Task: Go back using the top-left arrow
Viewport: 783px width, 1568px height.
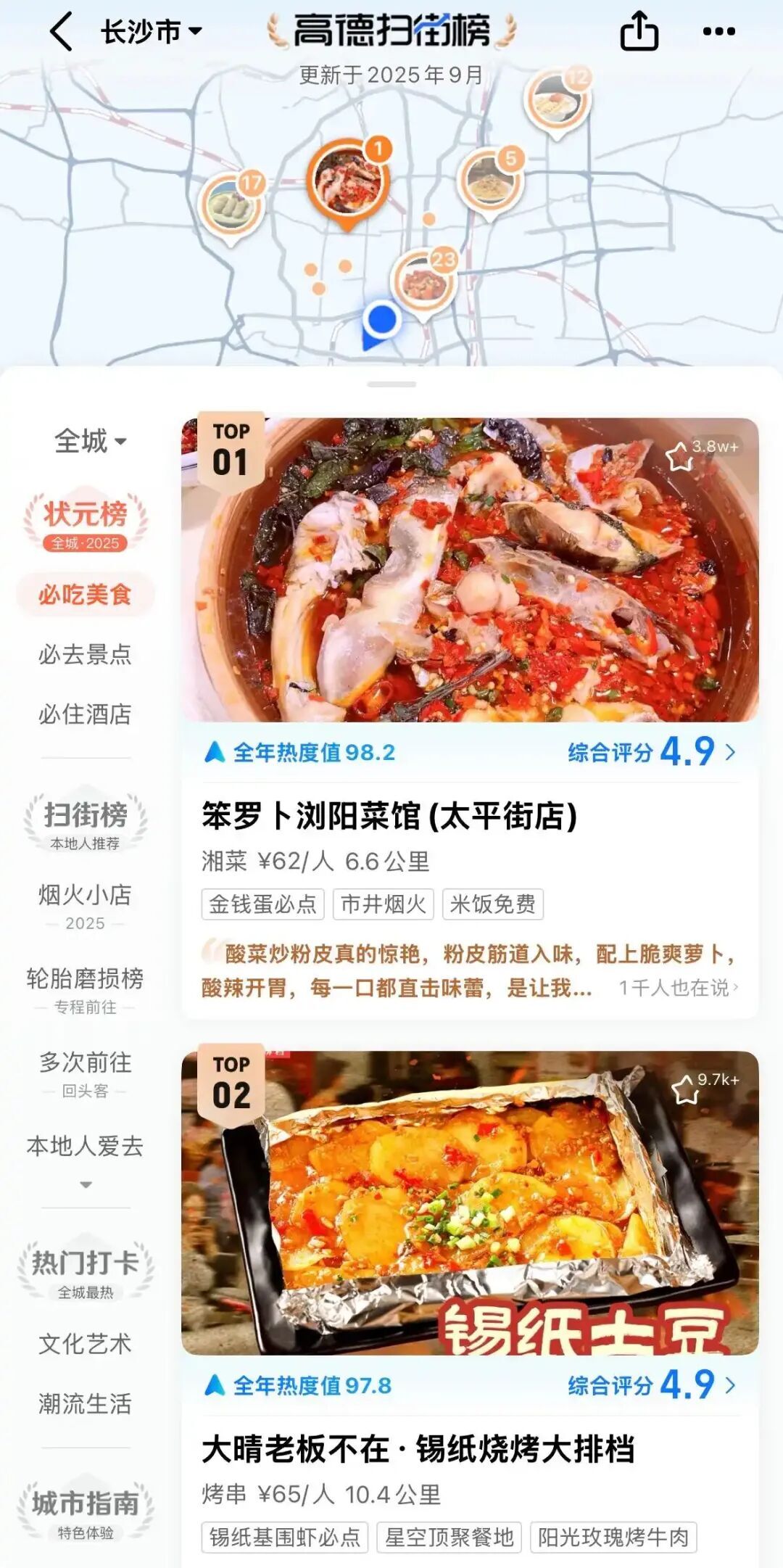Action: (62, 33)
